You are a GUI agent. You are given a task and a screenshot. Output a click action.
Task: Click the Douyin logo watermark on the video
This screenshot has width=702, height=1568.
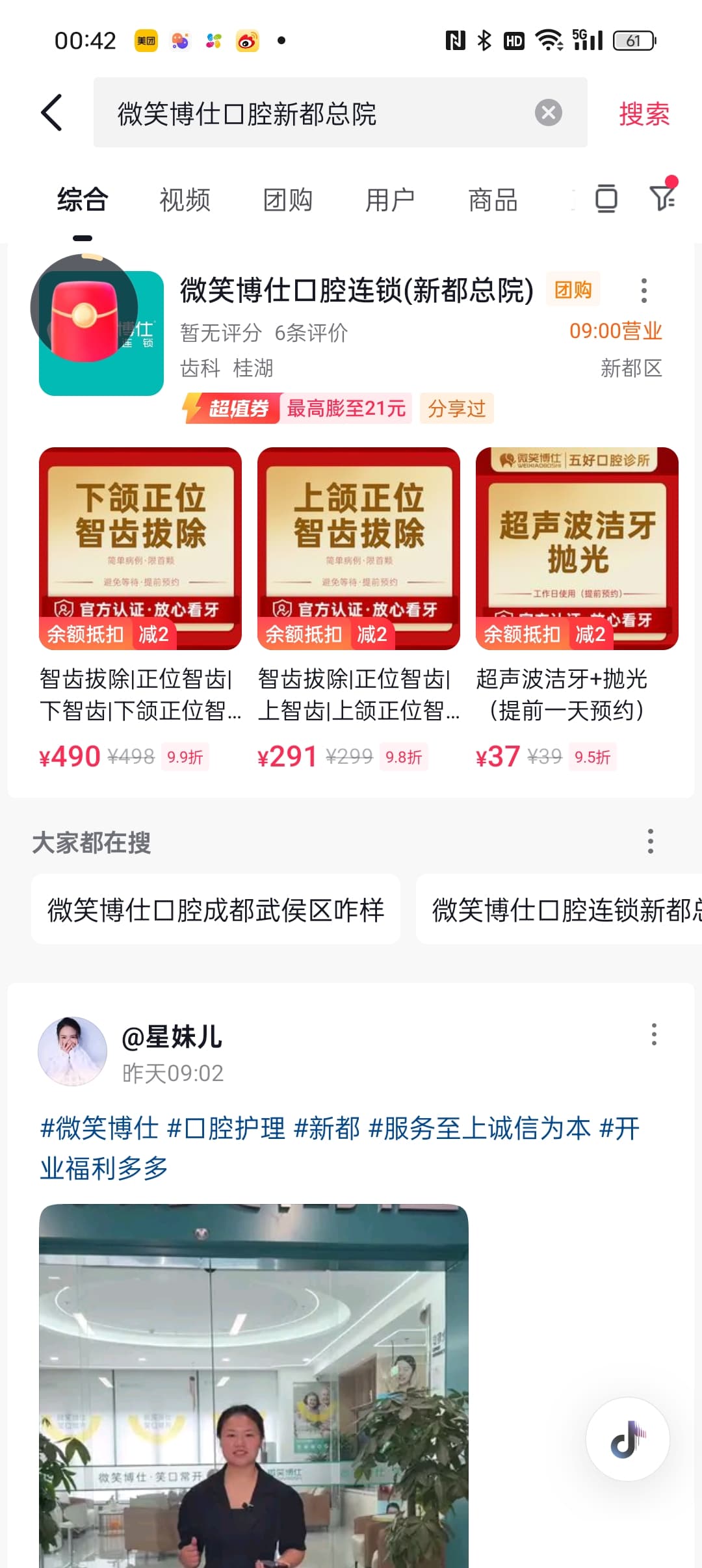click(x=627, y=1440)
